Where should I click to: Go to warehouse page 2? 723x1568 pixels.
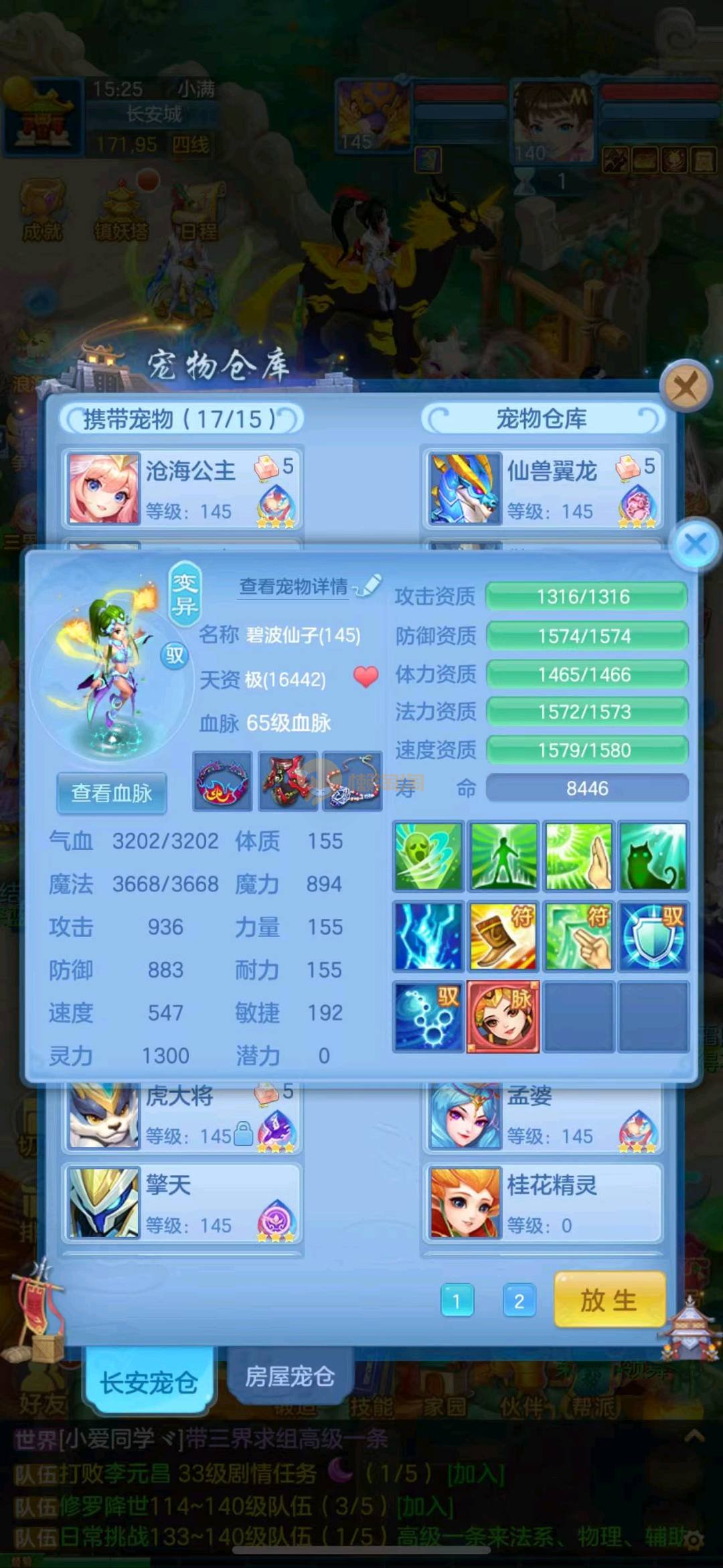(519, 1301)
